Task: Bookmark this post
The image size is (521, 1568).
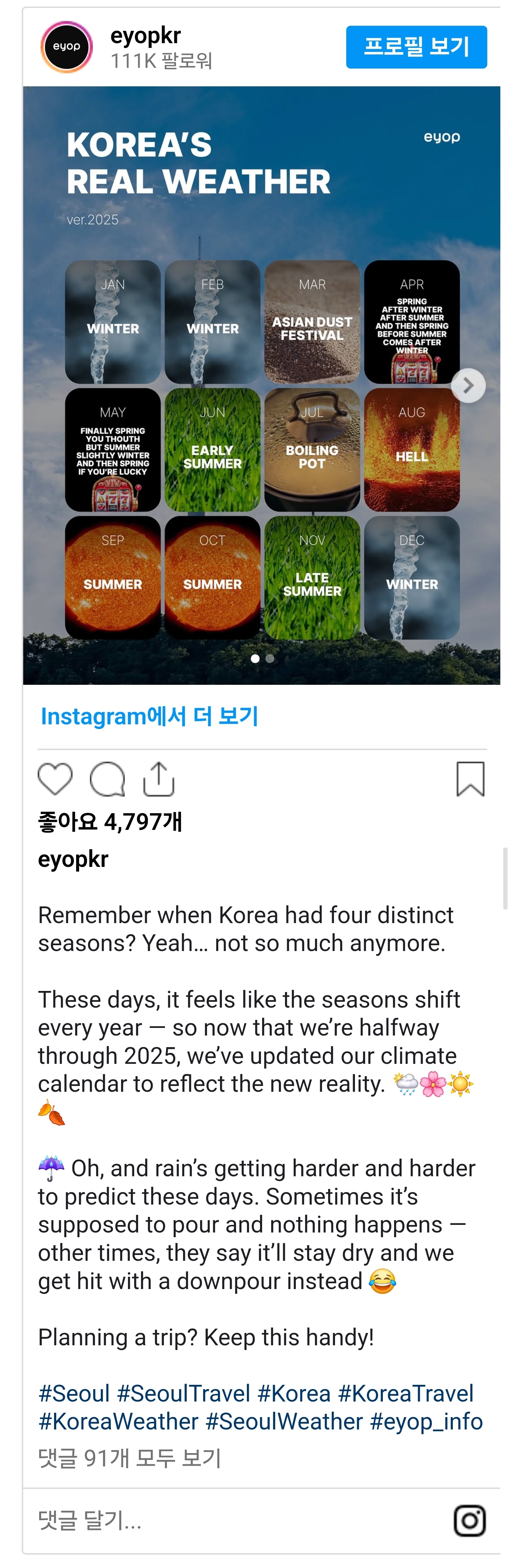Action: [x=471, y=778]
